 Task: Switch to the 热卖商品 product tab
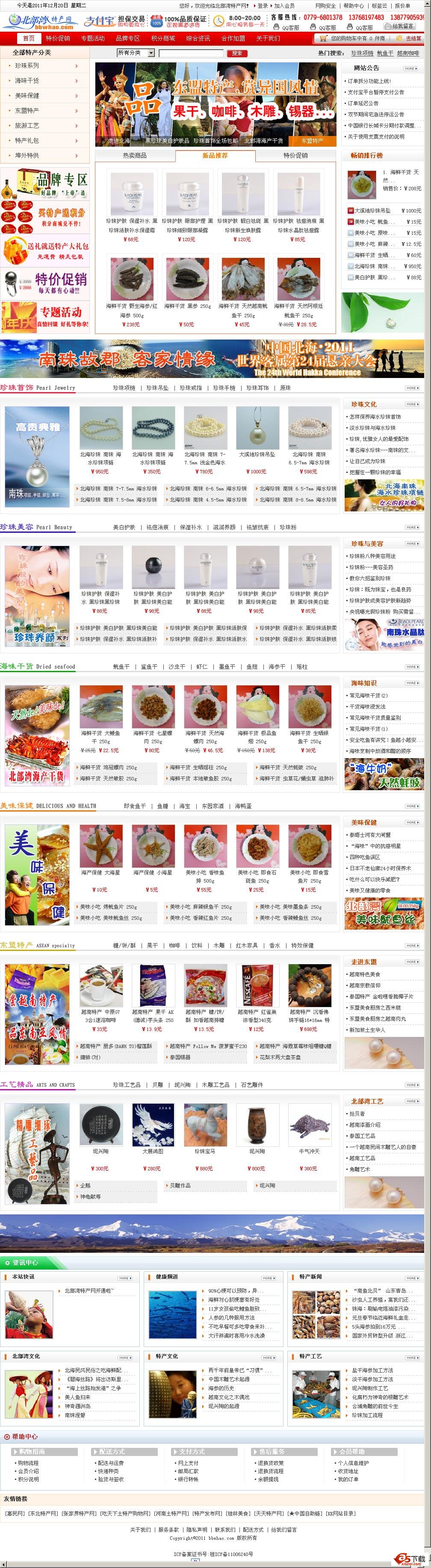135,155
